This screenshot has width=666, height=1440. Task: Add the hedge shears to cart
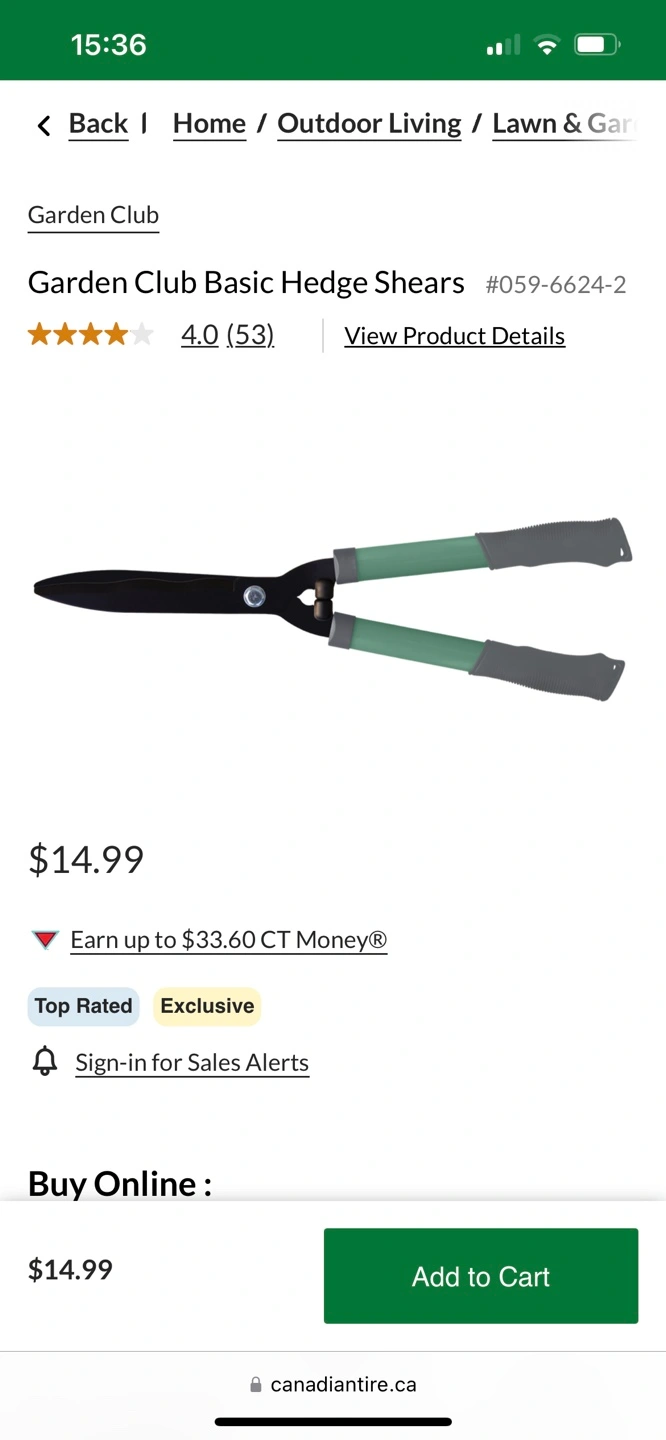pyautogui.click(x=481, y=1276)
